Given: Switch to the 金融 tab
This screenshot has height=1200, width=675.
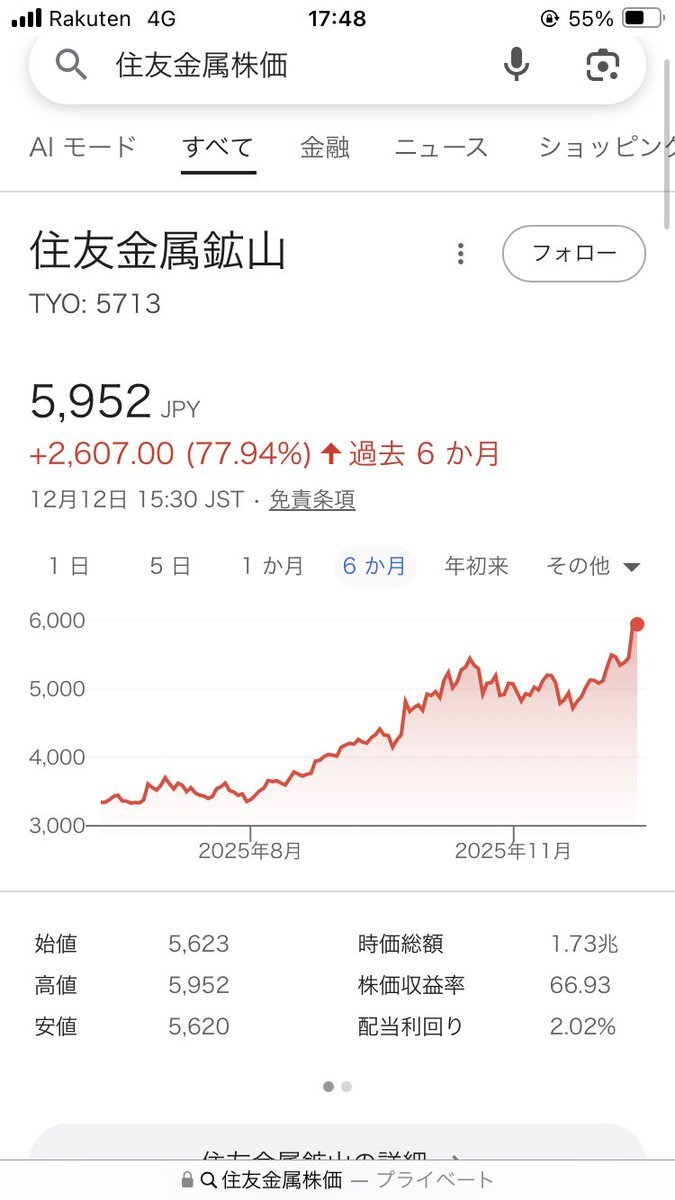Looking at the screenshot, I should point(325,147).
